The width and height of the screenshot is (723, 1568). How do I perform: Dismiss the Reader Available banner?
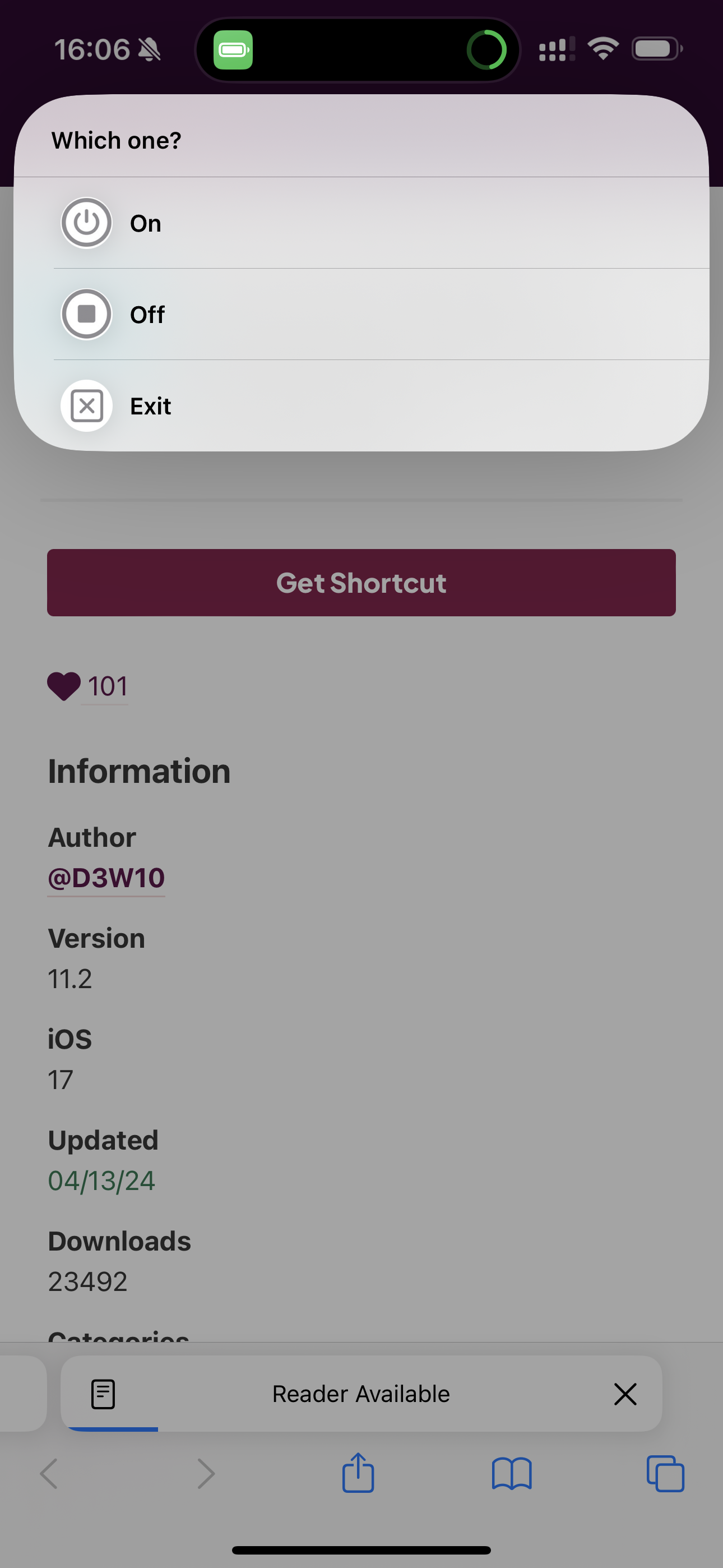point(625,1394)
